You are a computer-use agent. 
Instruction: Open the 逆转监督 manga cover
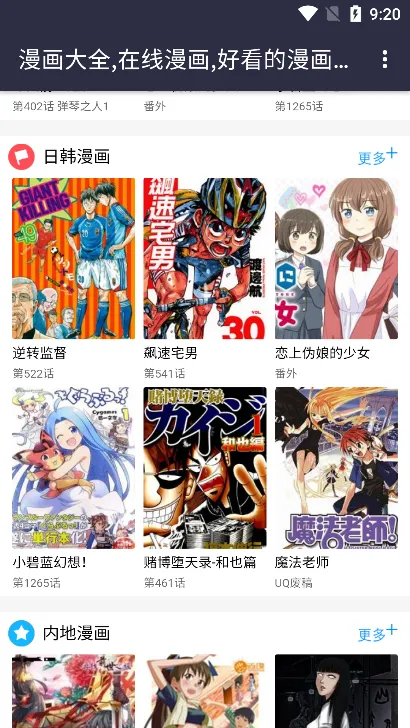pos(73,259)
